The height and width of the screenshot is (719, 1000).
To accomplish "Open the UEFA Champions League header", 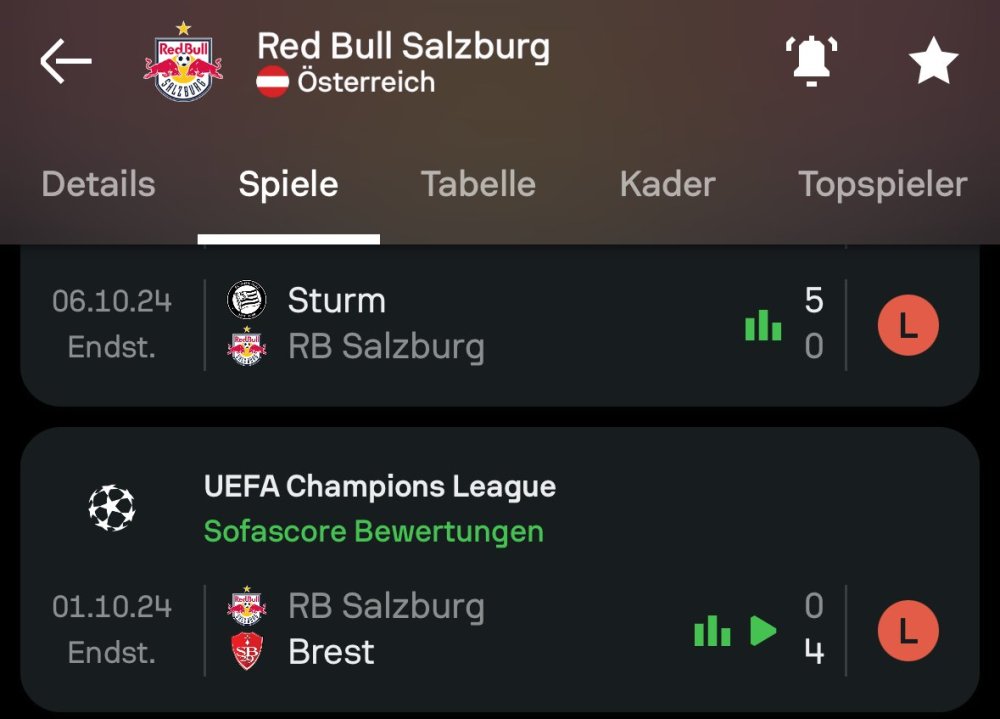I will coord(380,488).
